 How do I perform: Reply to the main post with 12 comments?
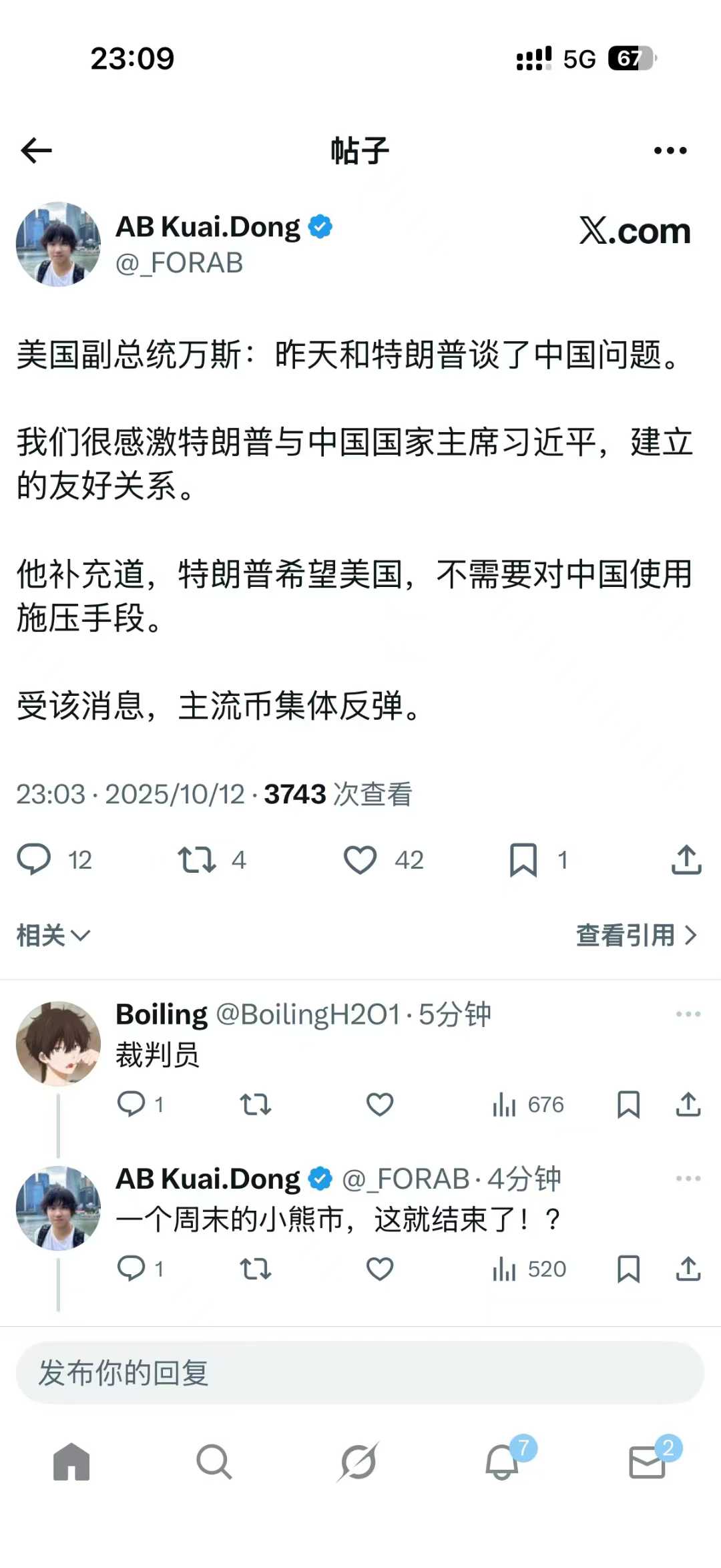(x=34, y=859)
